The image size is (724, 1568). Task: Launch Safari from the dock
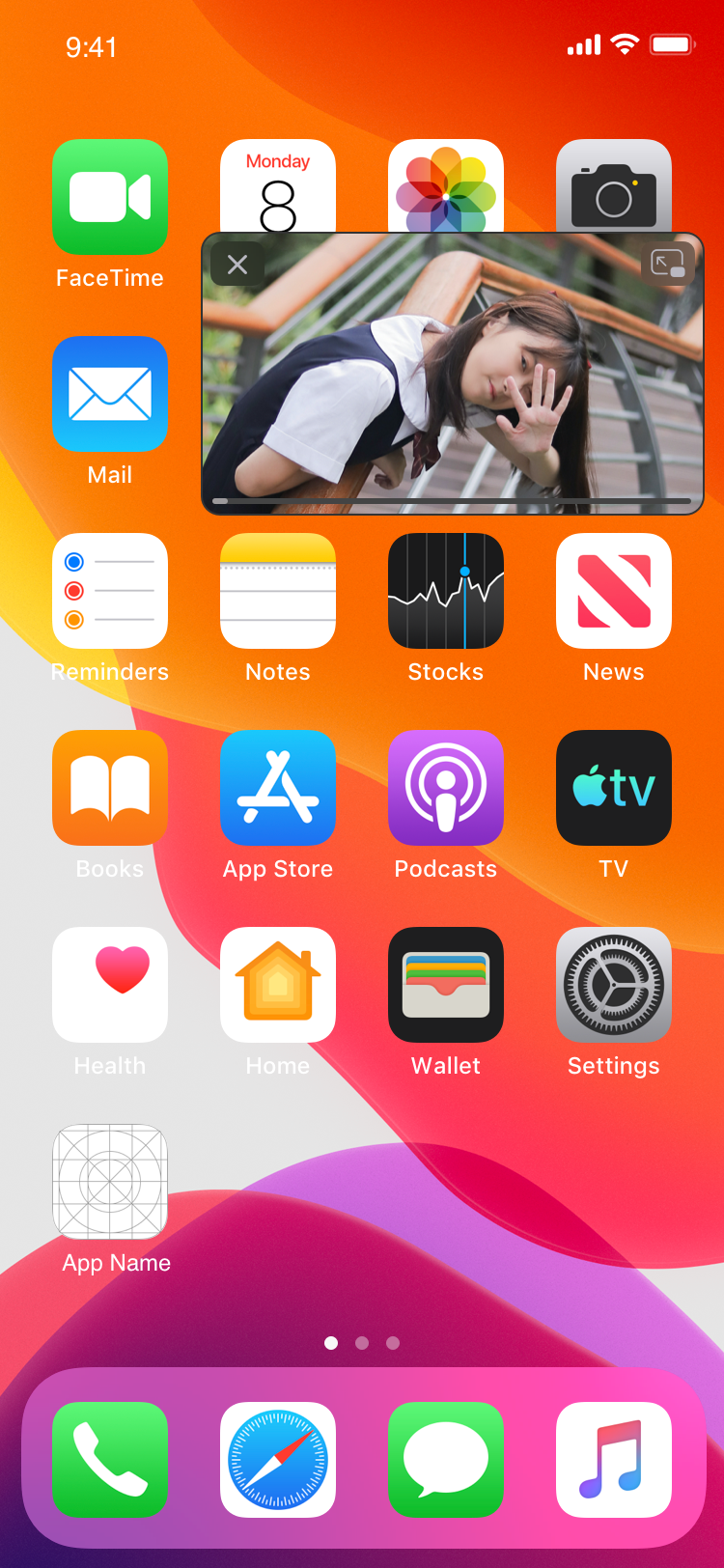(278, 1460)
